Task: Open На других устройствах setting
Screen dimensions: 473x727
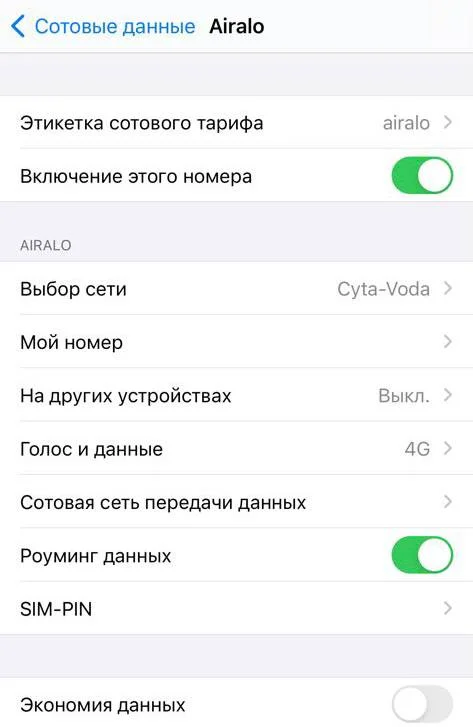Action: tap(236, 395)
